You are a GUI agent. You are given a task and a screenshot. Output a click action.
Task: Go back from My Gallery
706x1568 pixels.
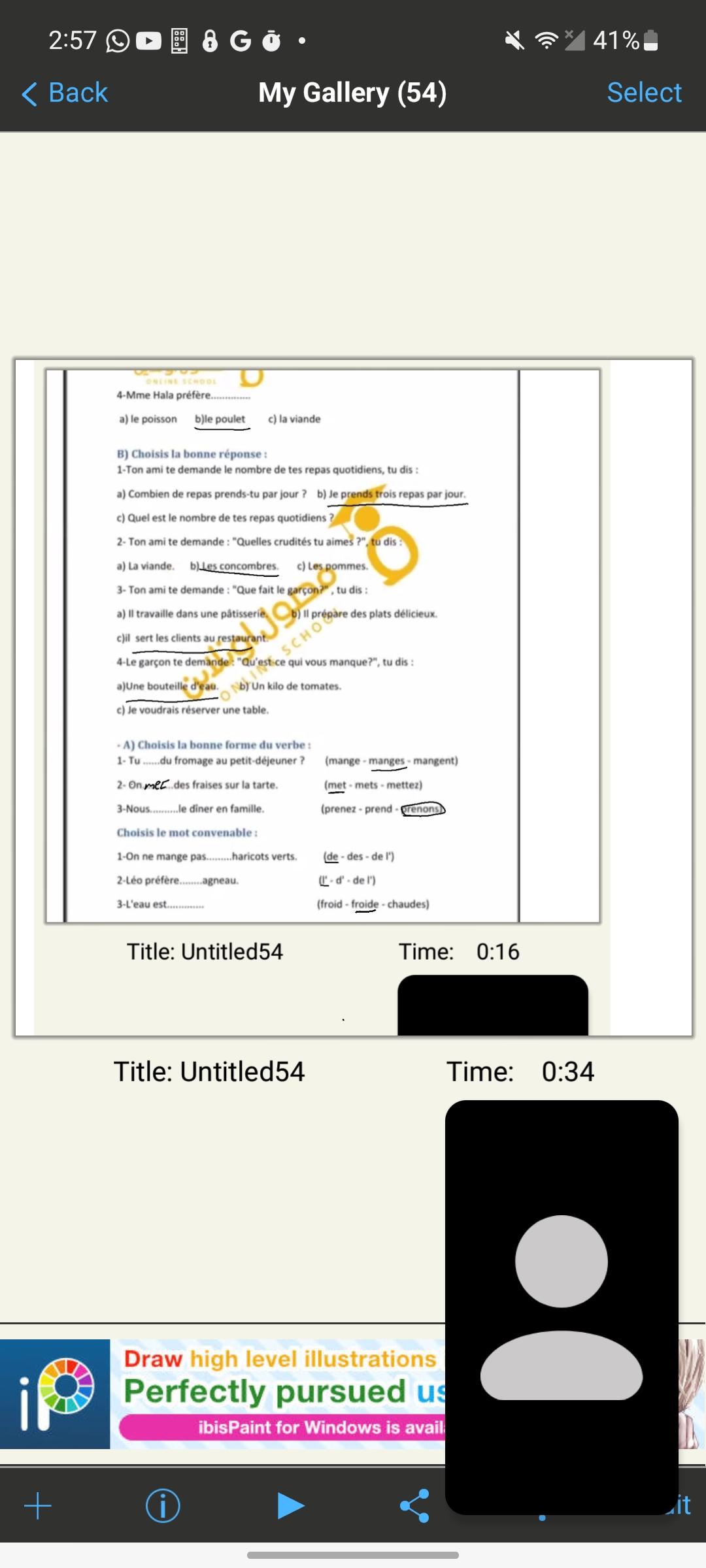[65, 93]
